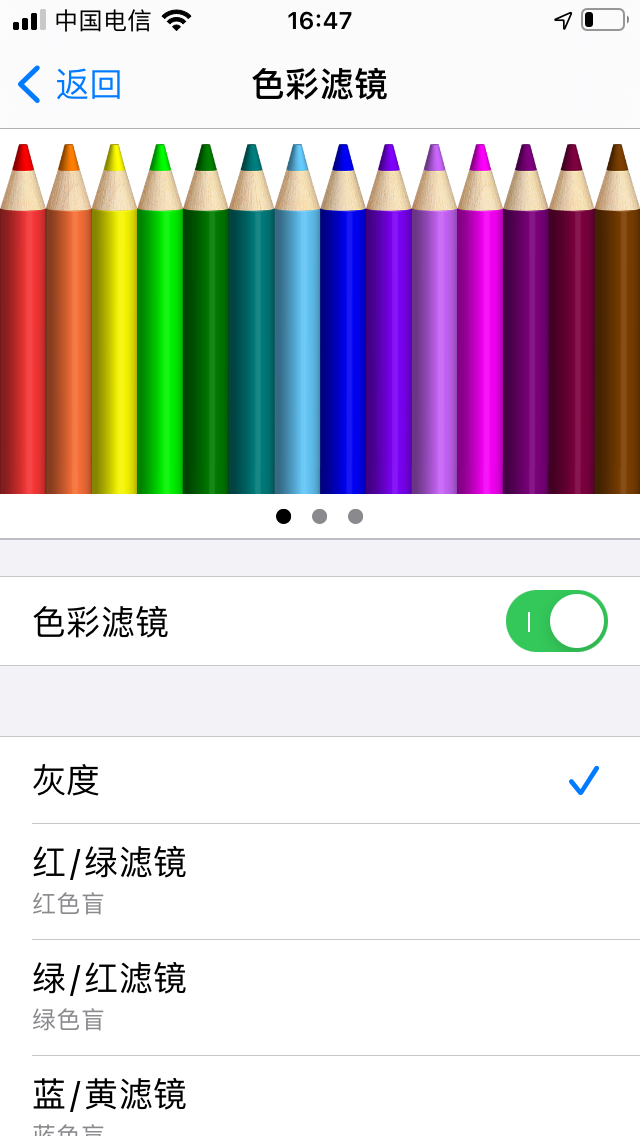Go back via 返回 button
The image size is (640, 1136).
click(70, 85)
